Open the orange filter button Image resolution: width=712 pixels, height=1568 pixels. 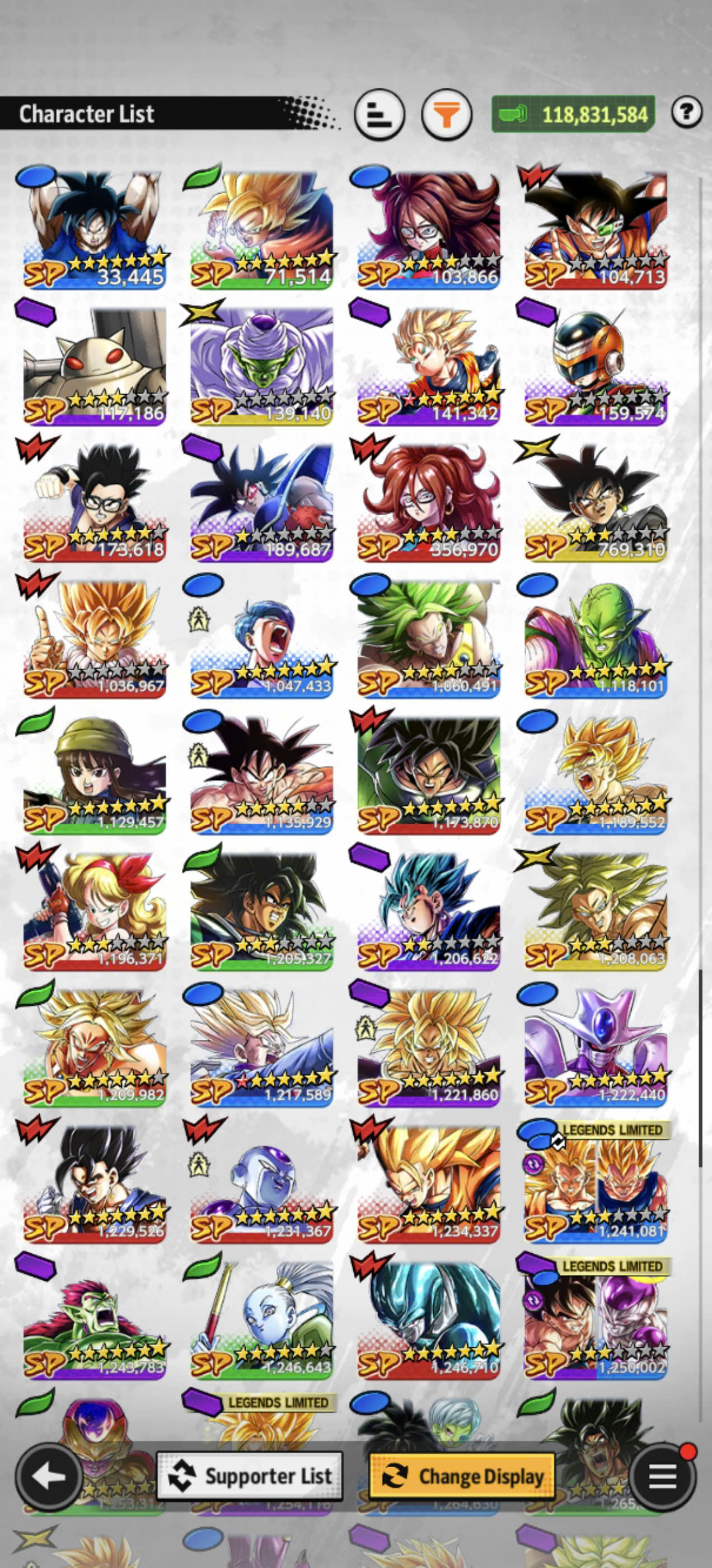[447, 114]
